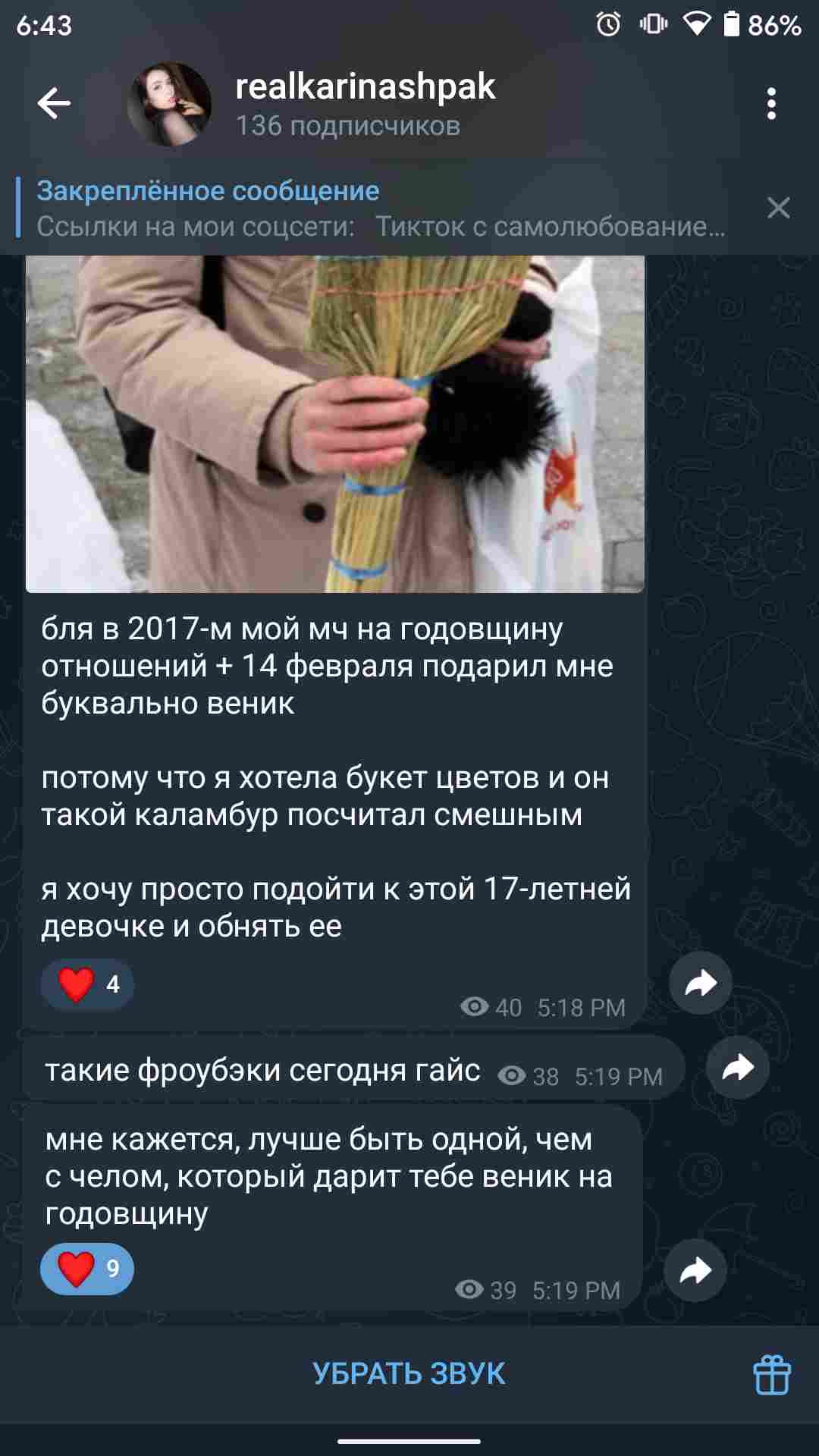The image size is (819, 1456).
Task: Open the pinned message about social links
Action: tap(379, 209)
